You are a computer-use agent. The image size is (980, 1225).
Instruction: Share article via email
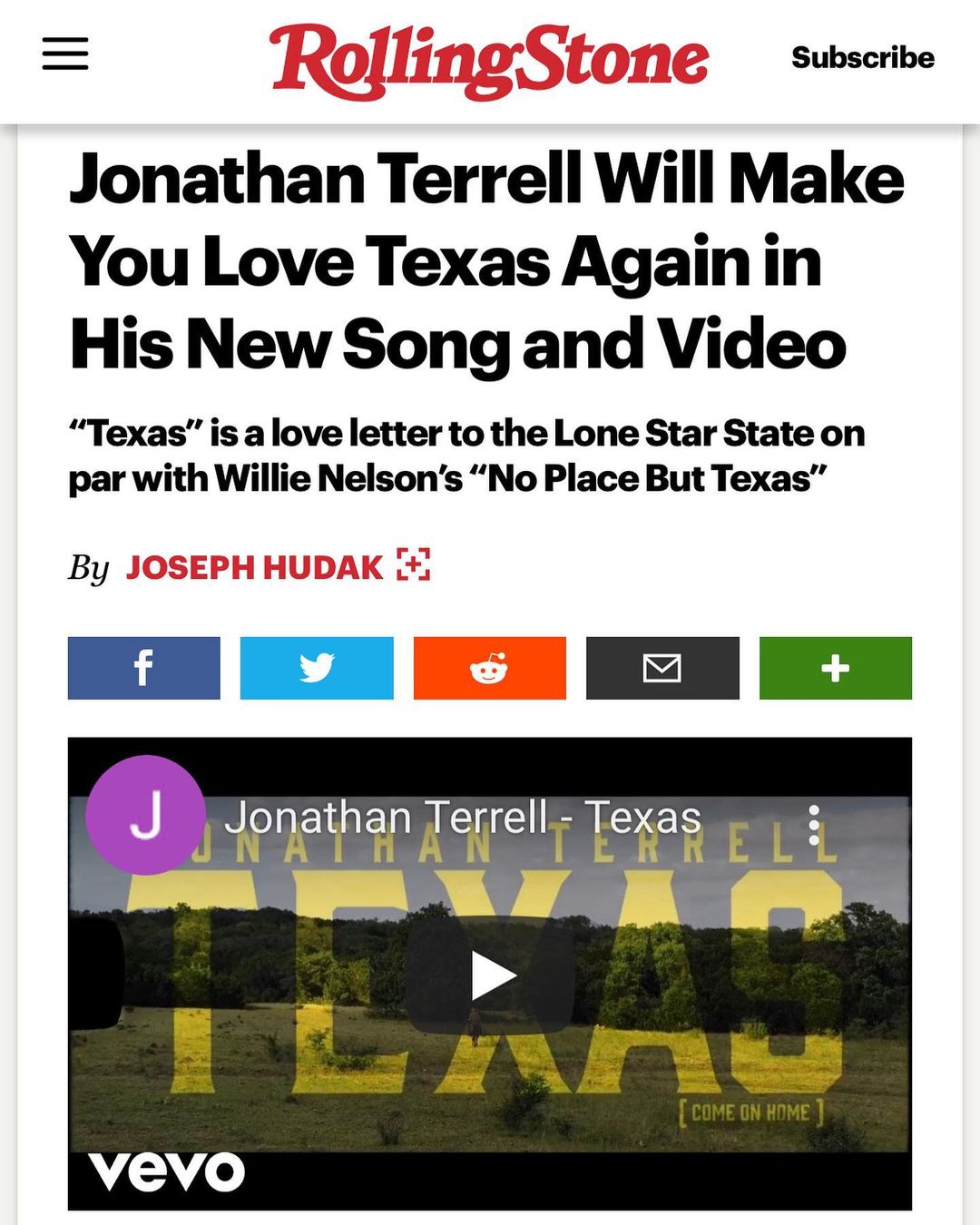pos(662,669)
